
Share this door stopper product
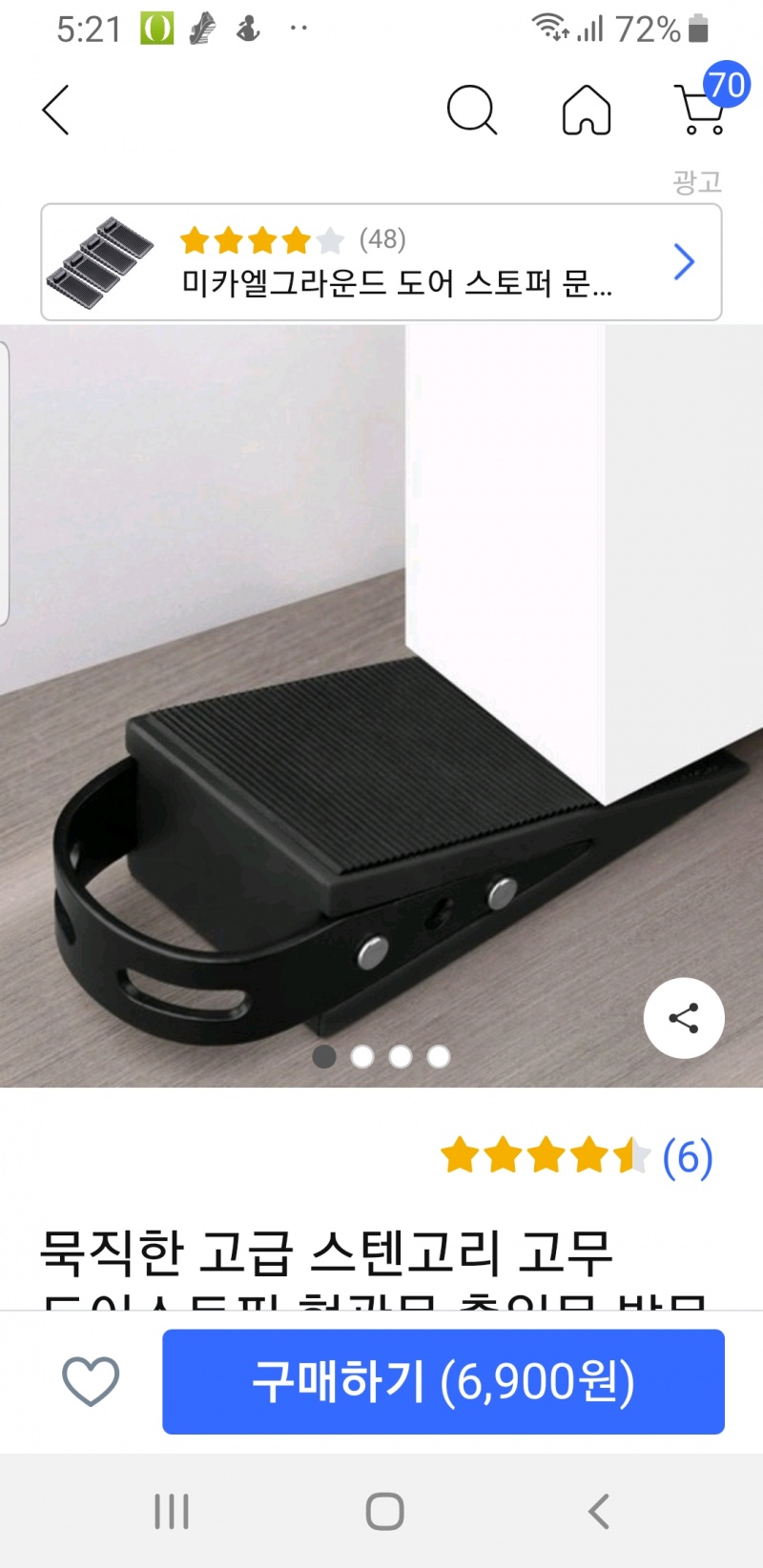(684, 1018)
